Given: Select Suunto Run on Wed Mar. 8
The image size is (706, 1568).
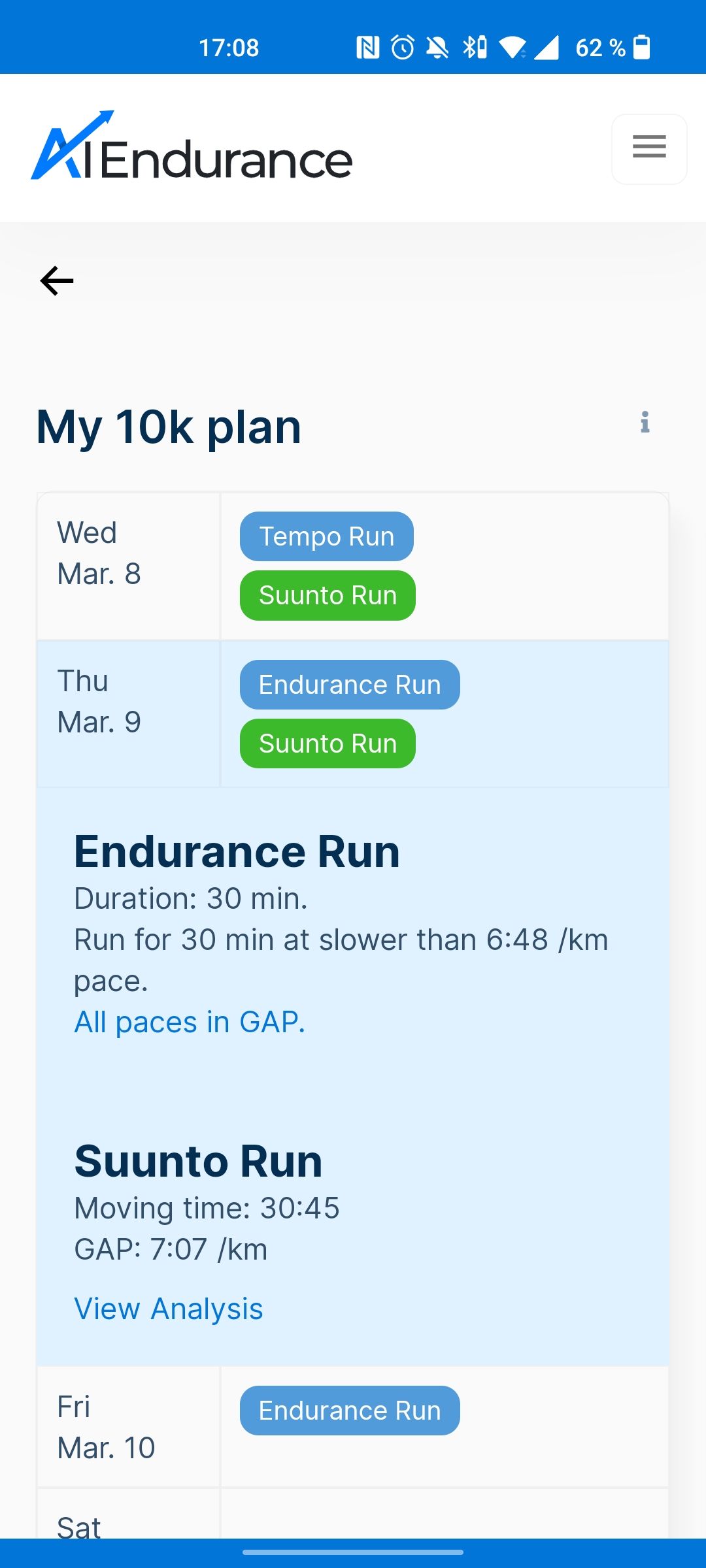Looking at the screenshot, I should [x=328, y=595].
